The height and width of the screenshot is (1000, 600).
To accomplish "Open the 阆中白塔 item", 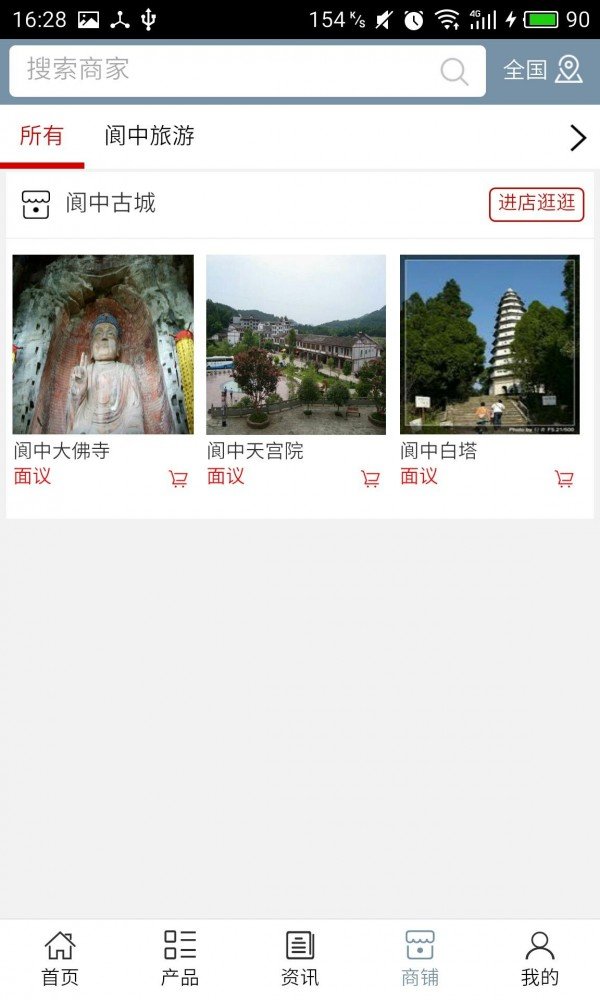I will tap(490, 344).
